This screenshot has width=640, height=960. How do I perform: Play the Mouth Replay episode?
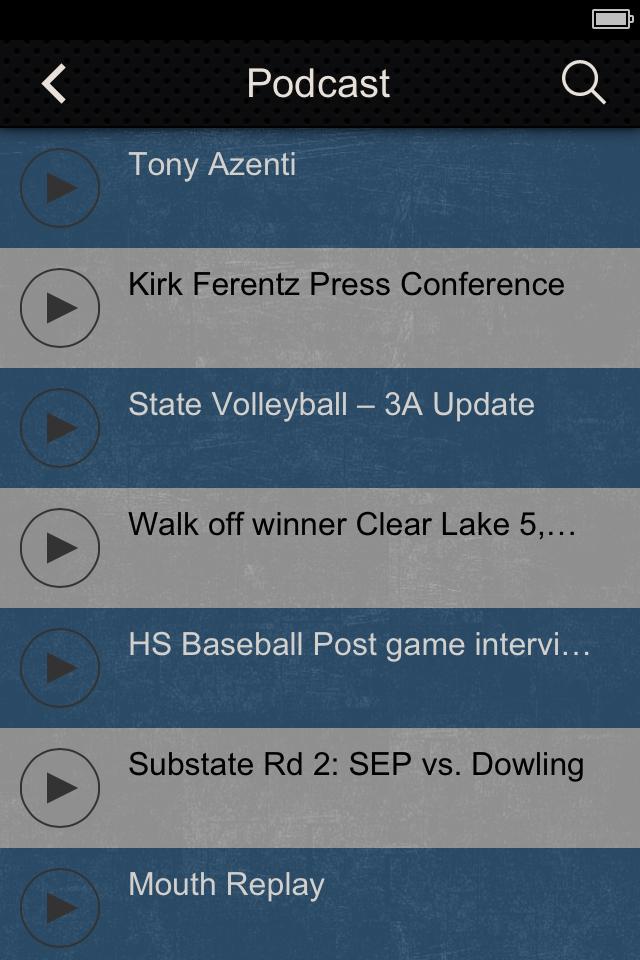click(60, 908)
